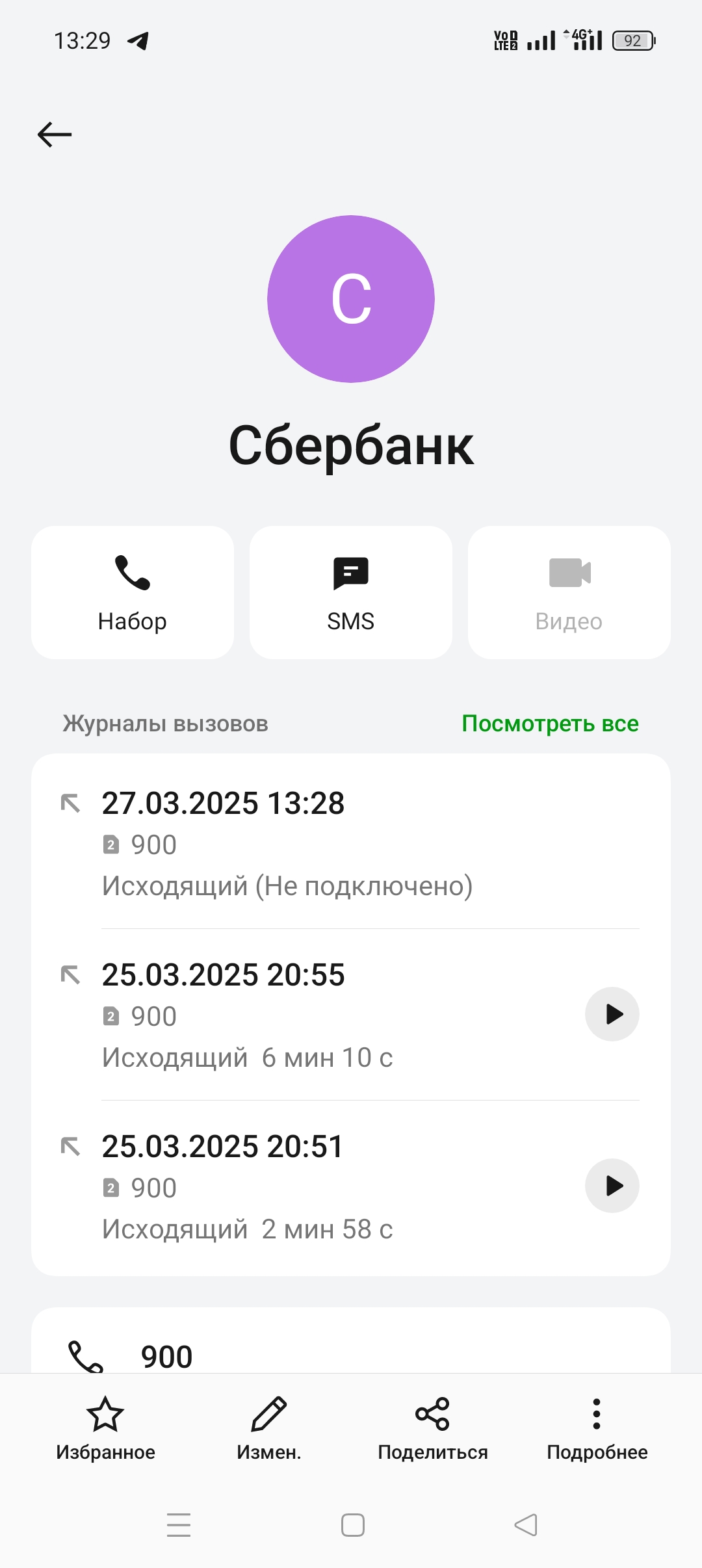The image size is (702, 1568).
Task: Open the Подробнее menu
Action: click(597, 1426)
